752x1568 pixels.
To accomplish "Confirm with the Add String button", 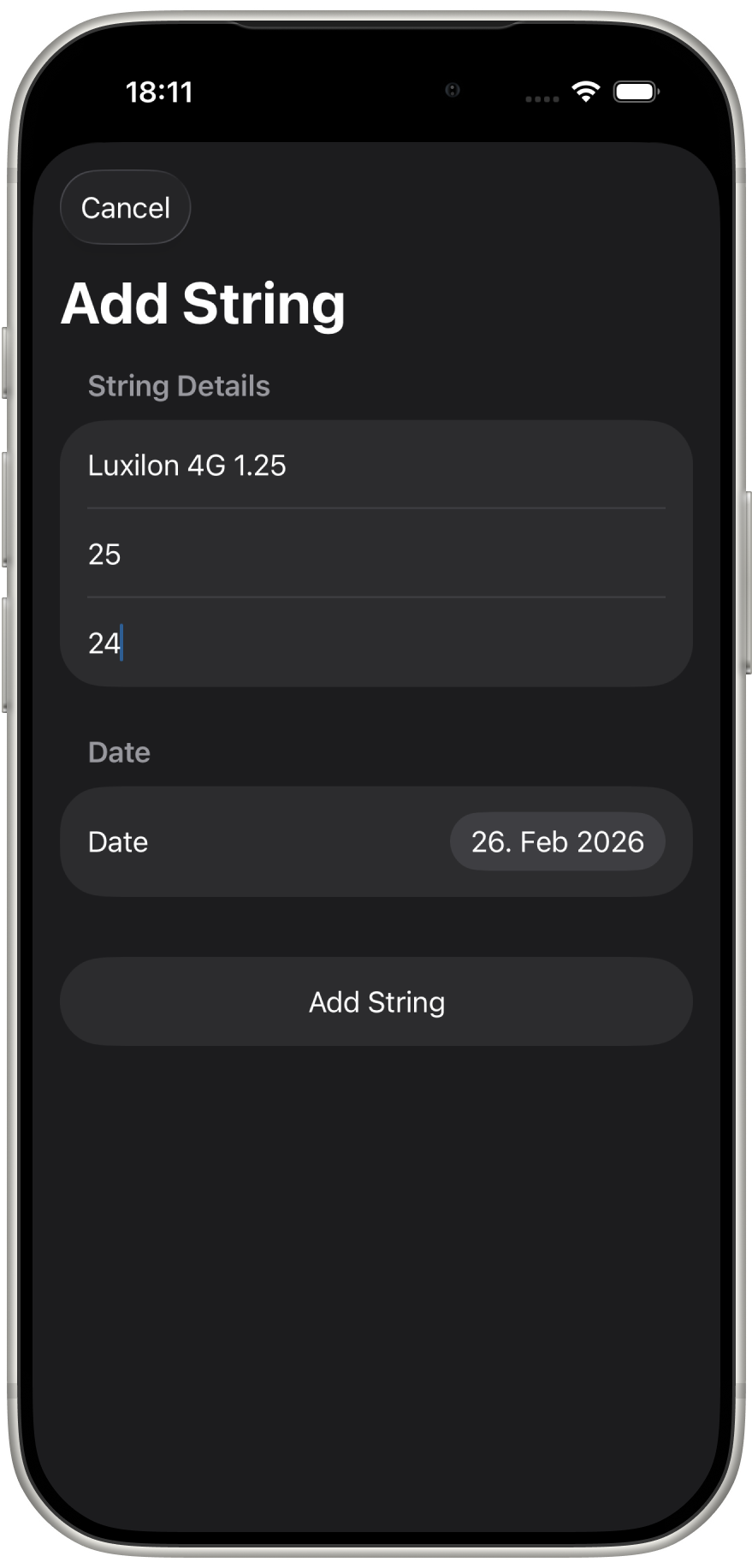I will [376, 1001].
